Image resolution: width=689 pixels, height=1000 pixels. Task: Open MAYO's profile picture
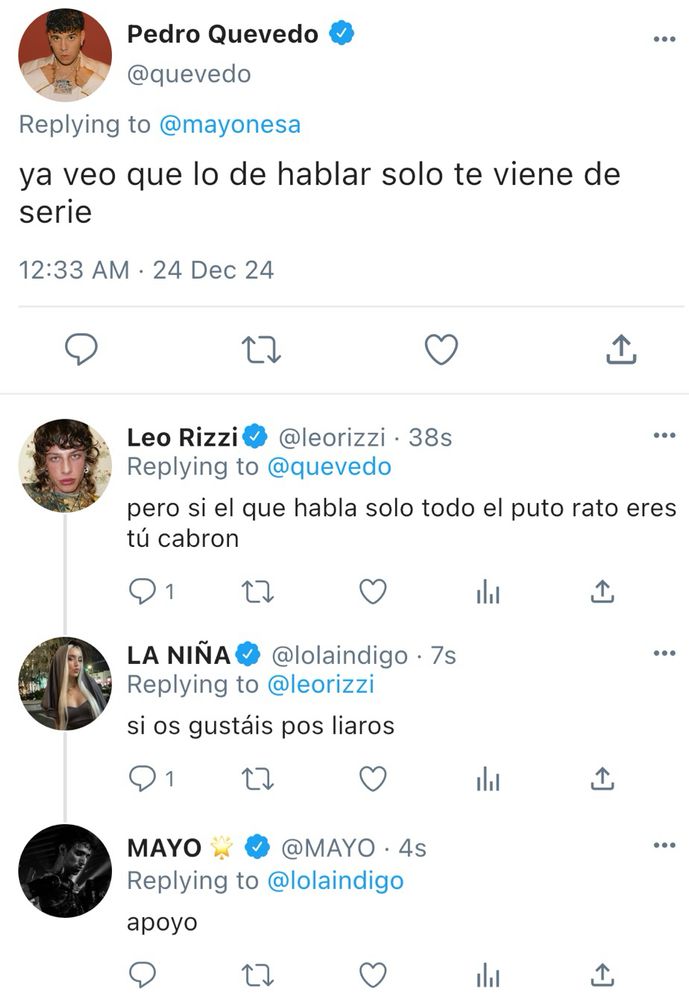tap(65, 870)
